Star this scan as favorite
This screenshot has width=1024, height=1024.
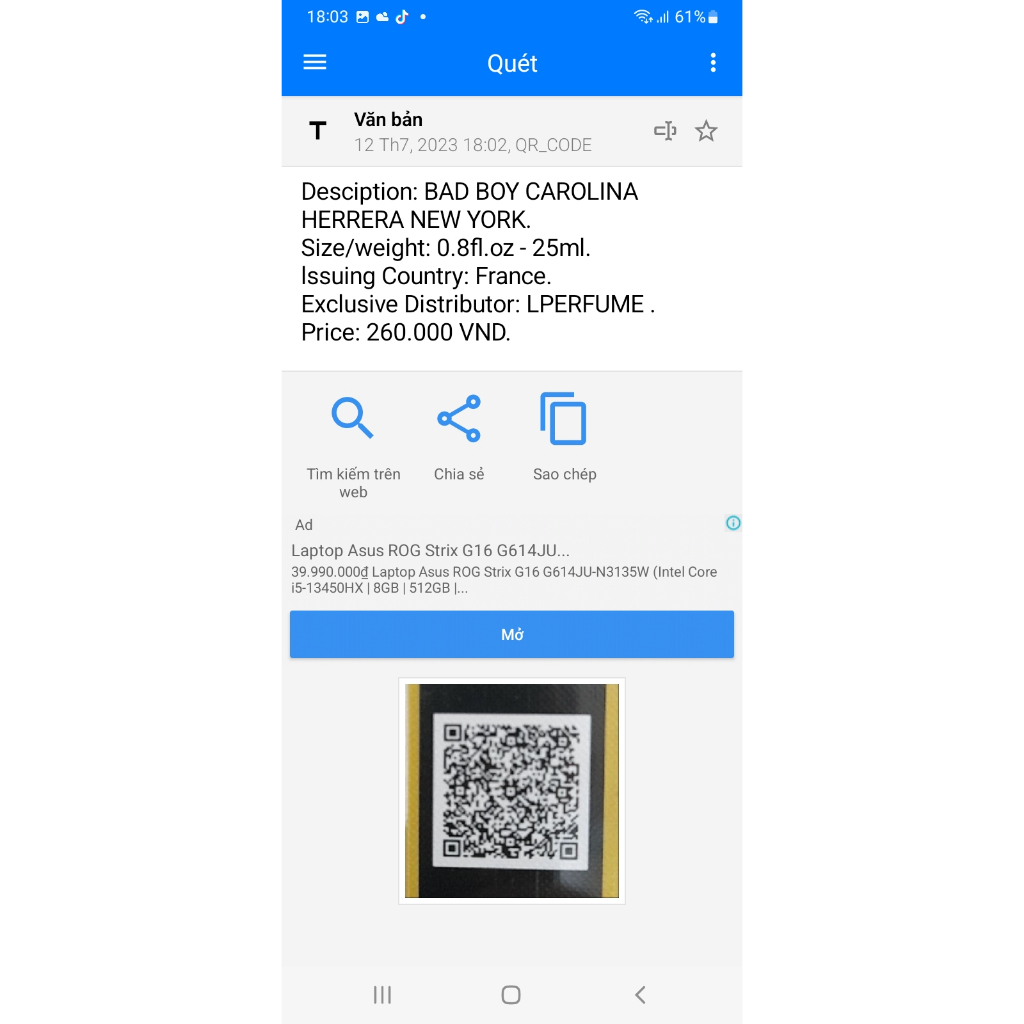706,131
